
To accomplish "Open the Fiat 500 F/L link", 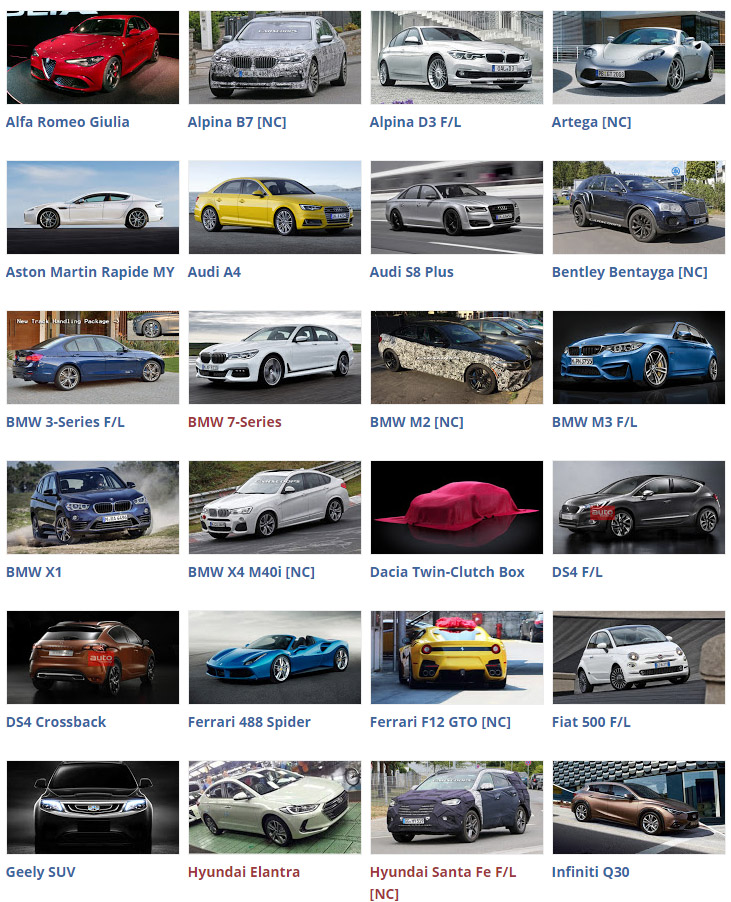I will click(591, 722).
